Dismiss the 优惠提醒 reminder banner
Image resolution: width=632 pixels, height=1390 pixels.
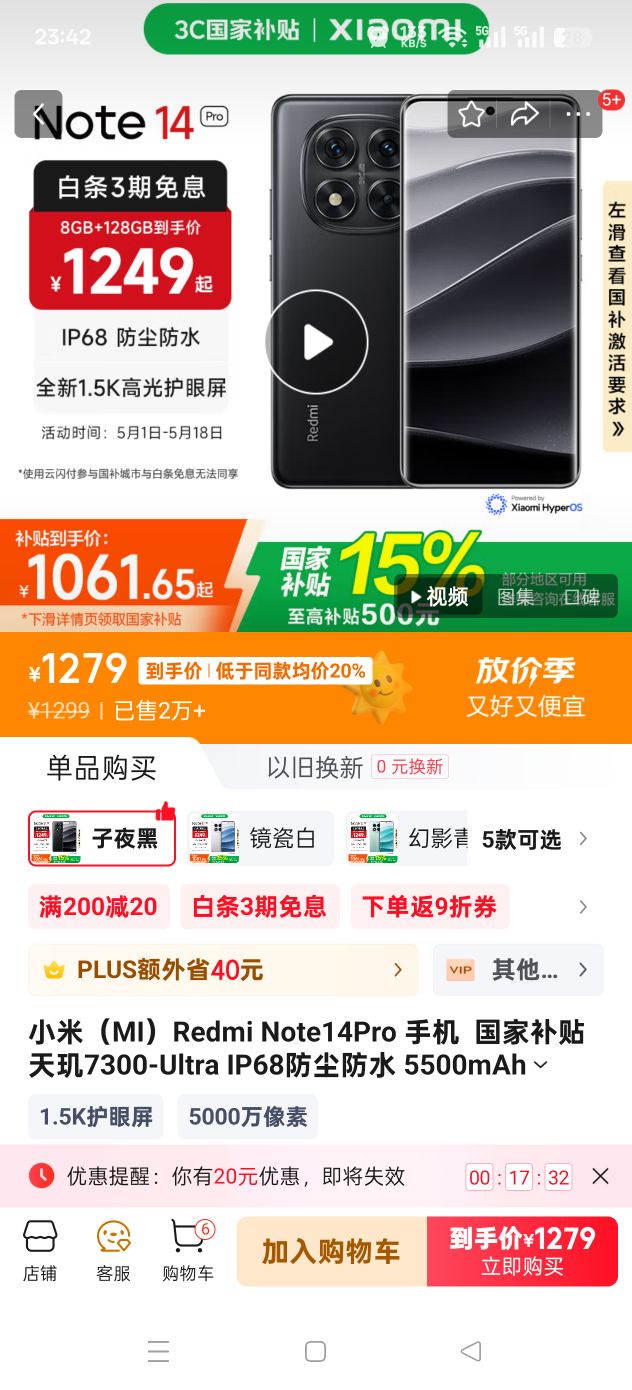[x=600, y=1176]
